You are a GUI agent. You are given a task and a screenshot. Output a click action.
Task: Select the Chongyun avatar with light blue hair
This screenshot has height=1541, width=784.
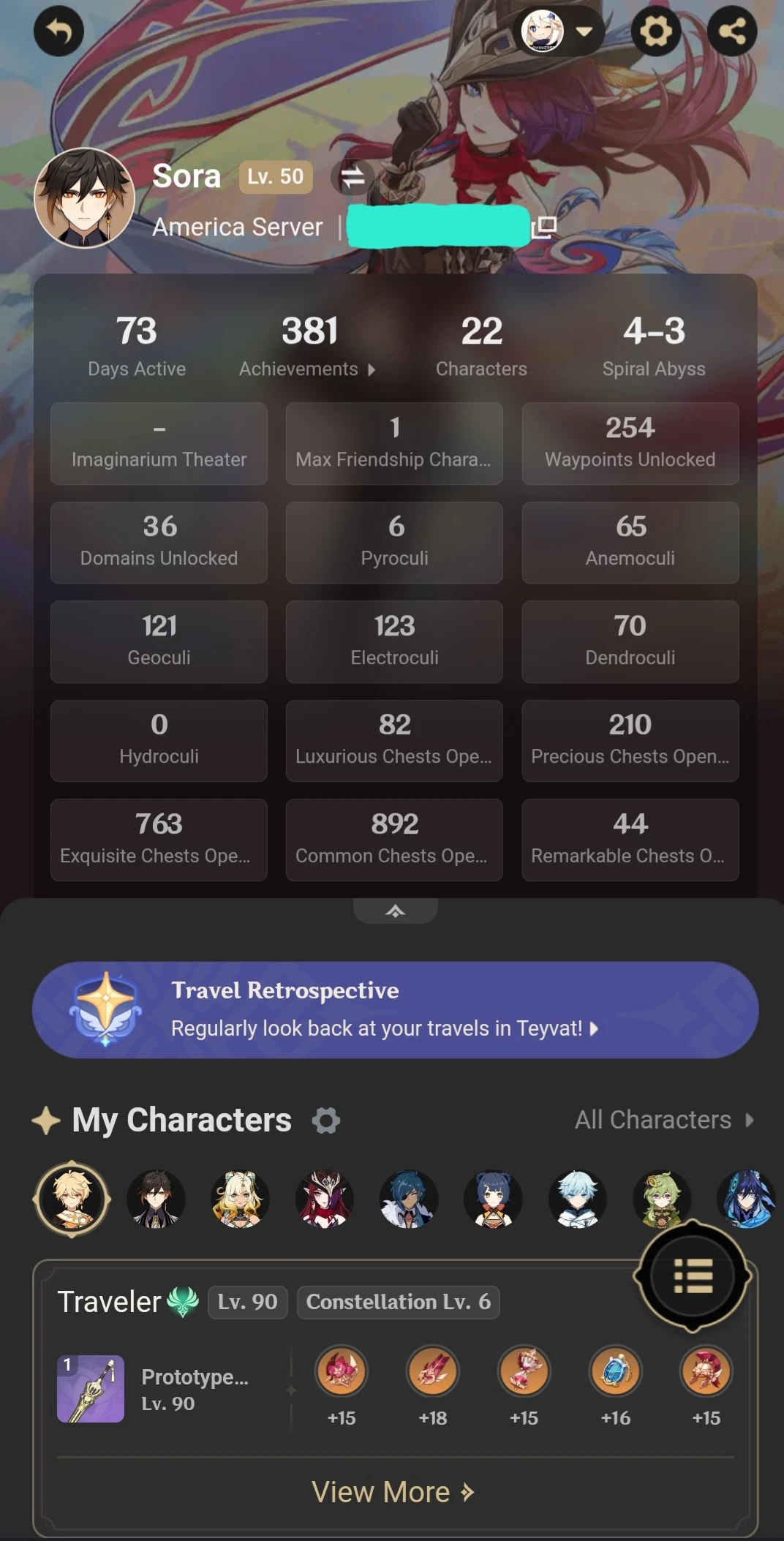578,1199
